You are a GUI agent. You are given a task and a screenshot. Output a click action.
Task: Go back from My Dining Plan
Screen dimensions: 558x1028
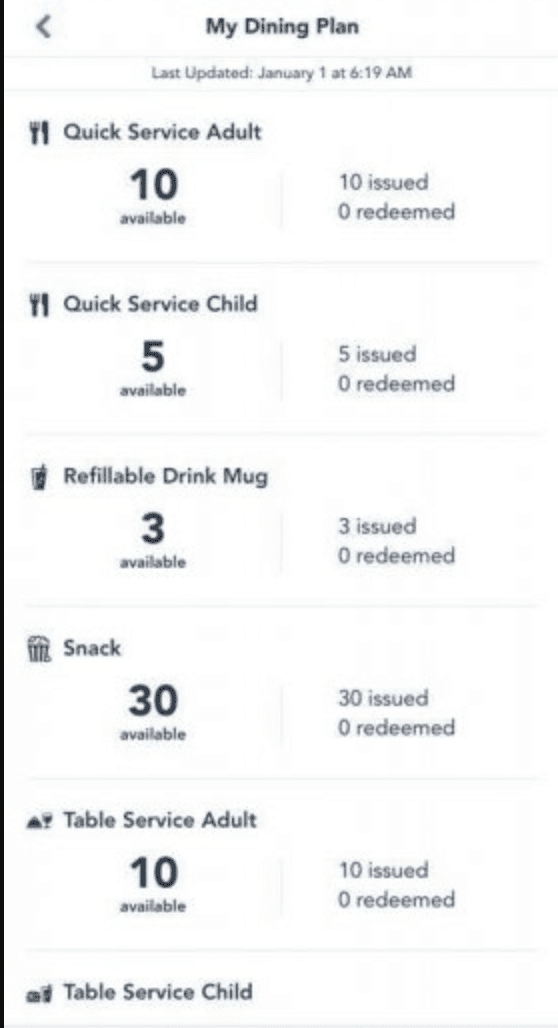pyautogui.click(x=43, y=27)
